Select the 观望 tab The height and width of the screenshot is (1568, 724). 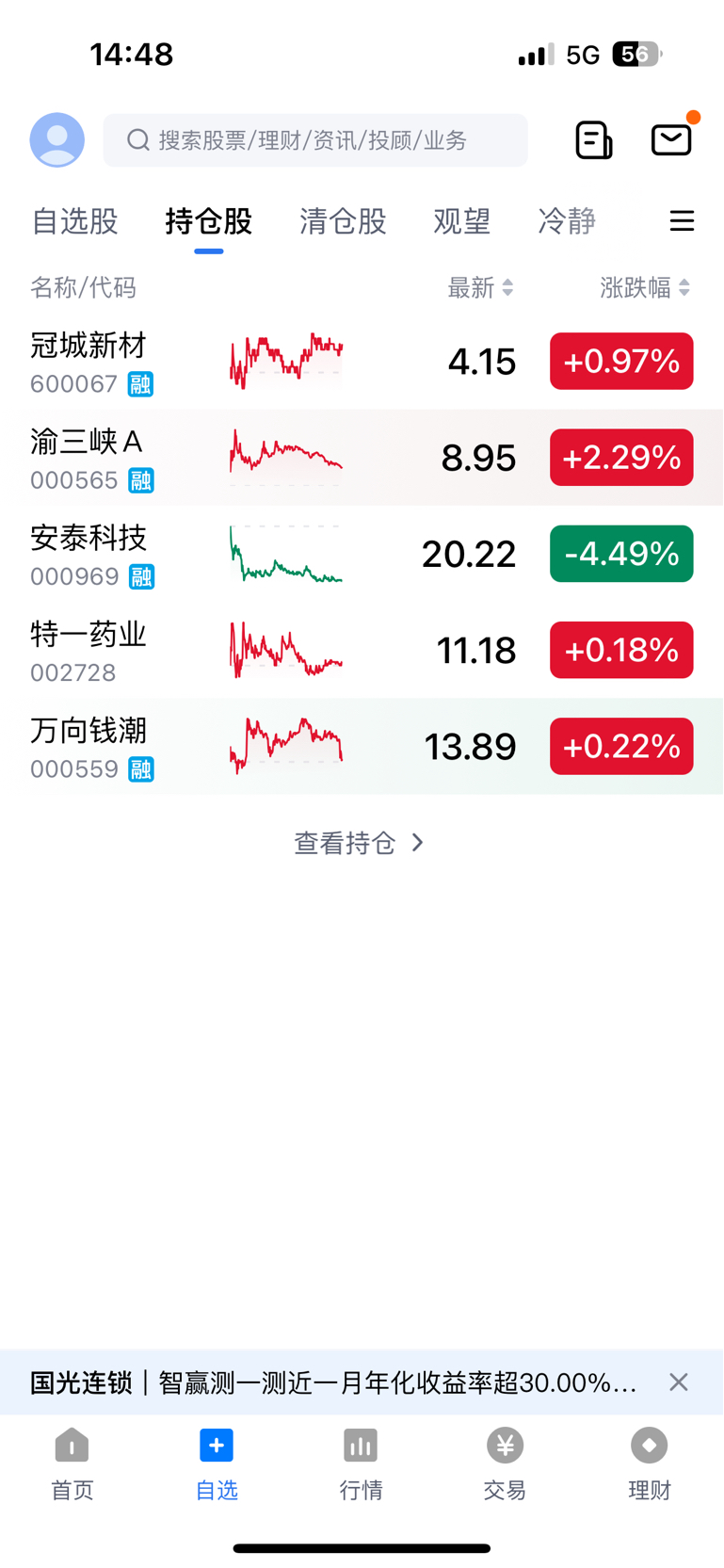tap(462, 221)
